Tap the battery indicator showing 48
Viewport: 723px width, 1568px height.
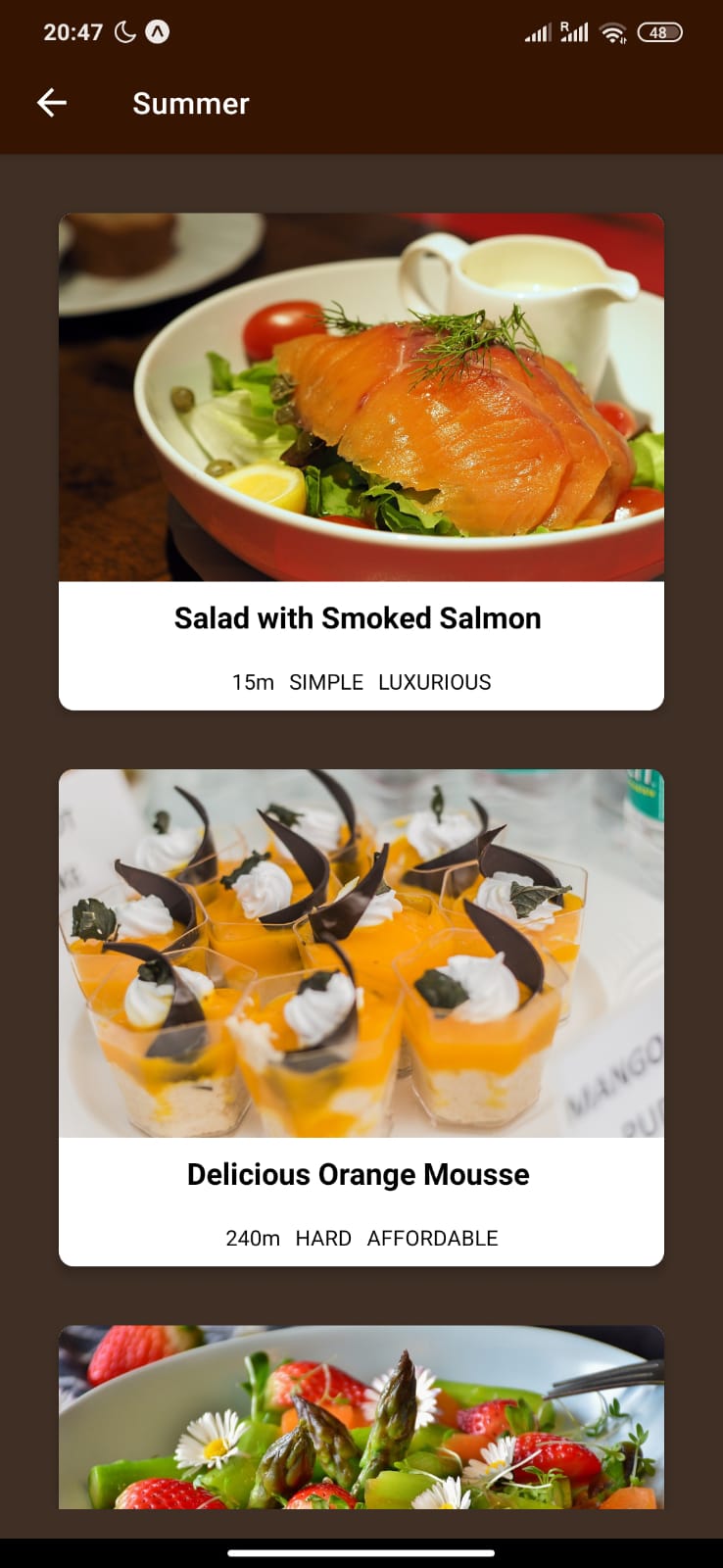click(660, 30)
